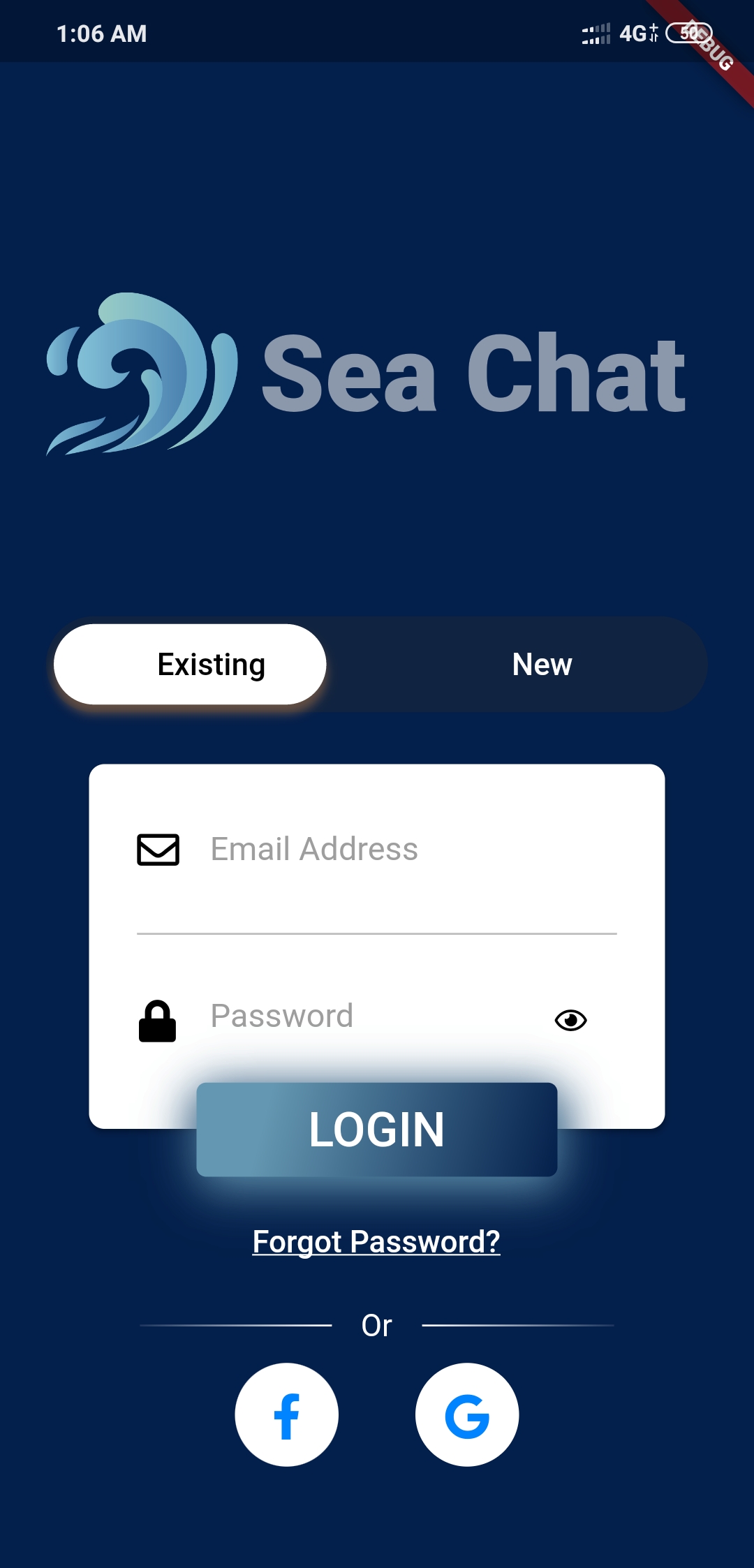Toggle password visibility with the eye icon
754x1568 pixels.
tap(570, 1021)
